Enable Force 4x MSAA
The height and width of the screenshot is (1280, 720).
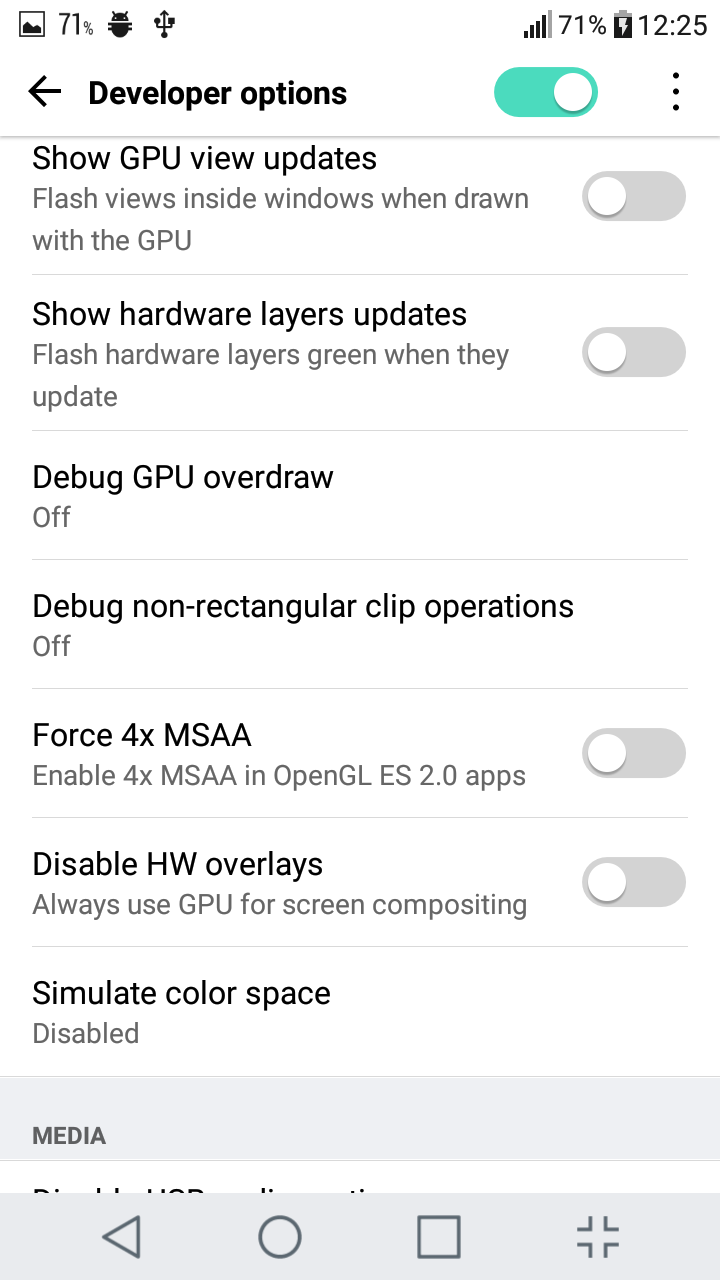pos(634,753)
